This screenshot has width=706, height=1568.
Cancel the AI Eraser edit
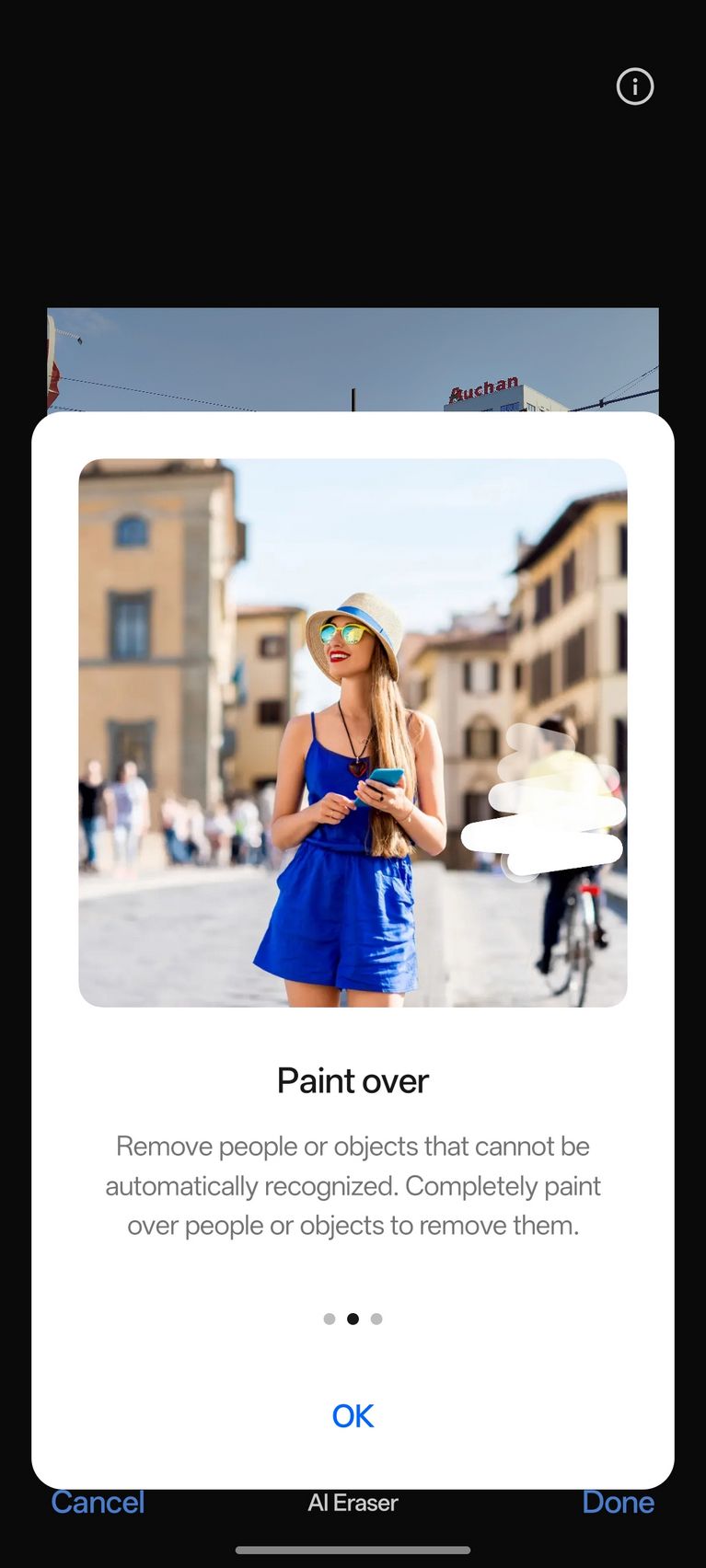98,1502
